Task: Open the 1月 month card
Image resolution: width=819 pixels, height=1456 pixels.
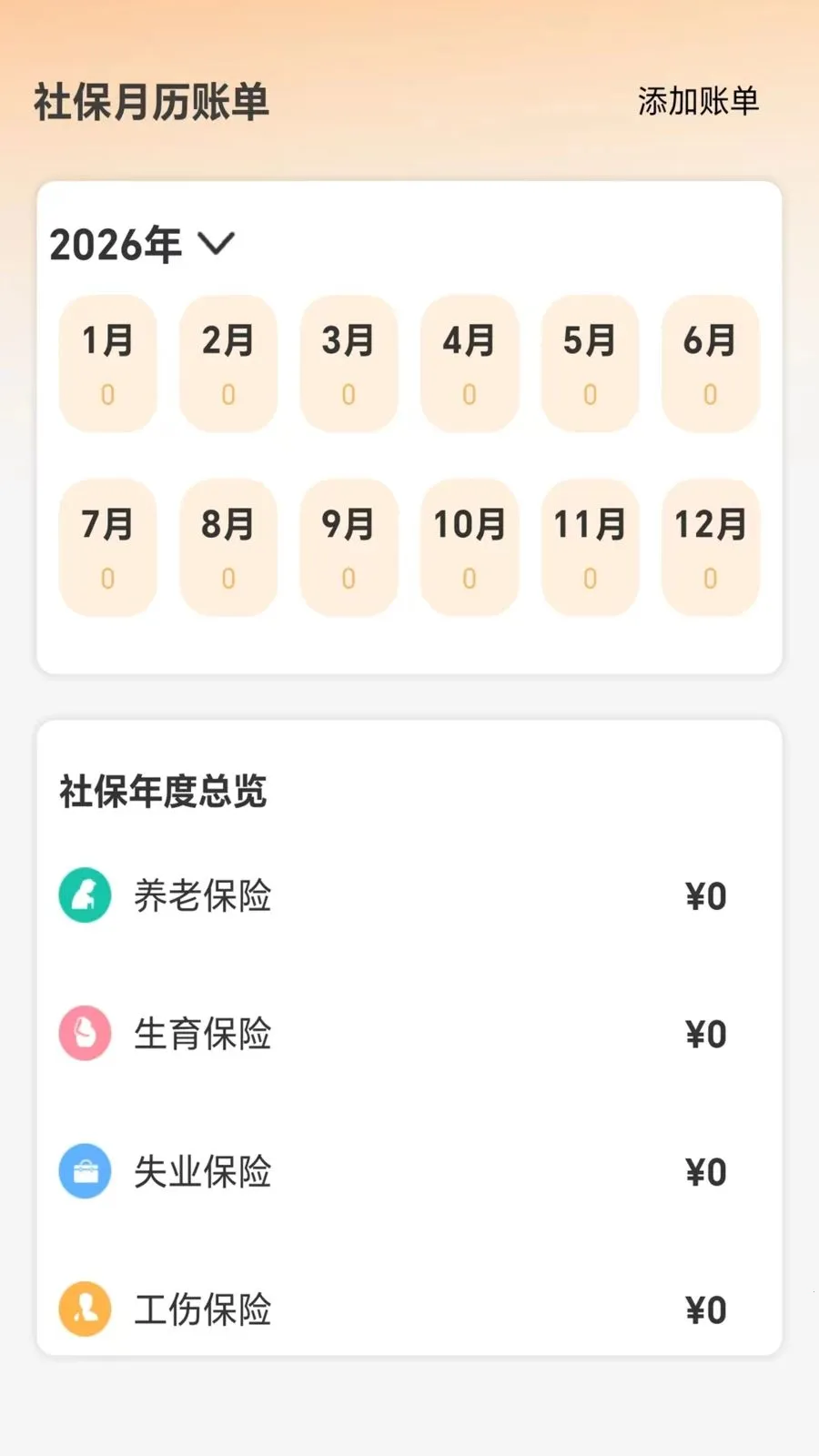Action: point(107,364)
